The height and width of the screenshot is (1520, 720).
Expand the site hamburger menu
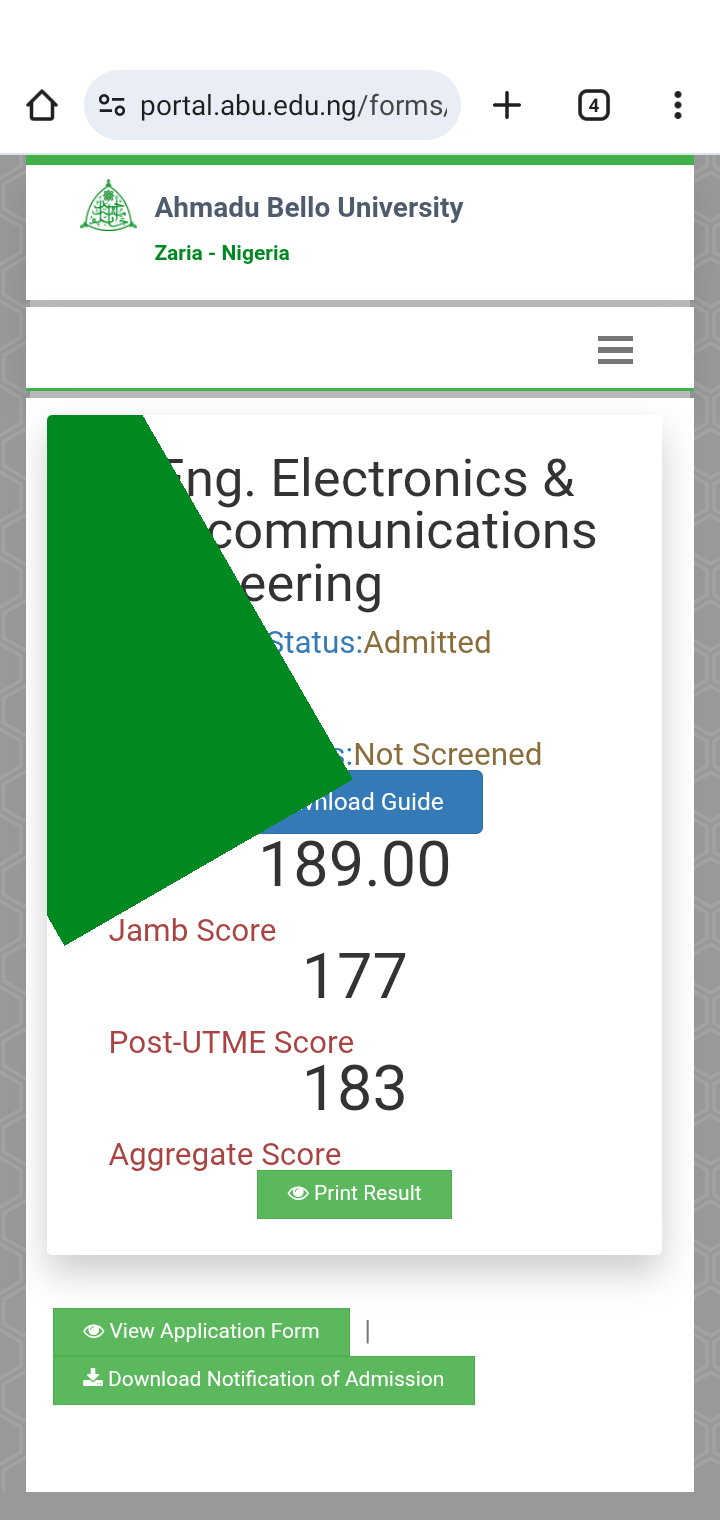point(615,350)
